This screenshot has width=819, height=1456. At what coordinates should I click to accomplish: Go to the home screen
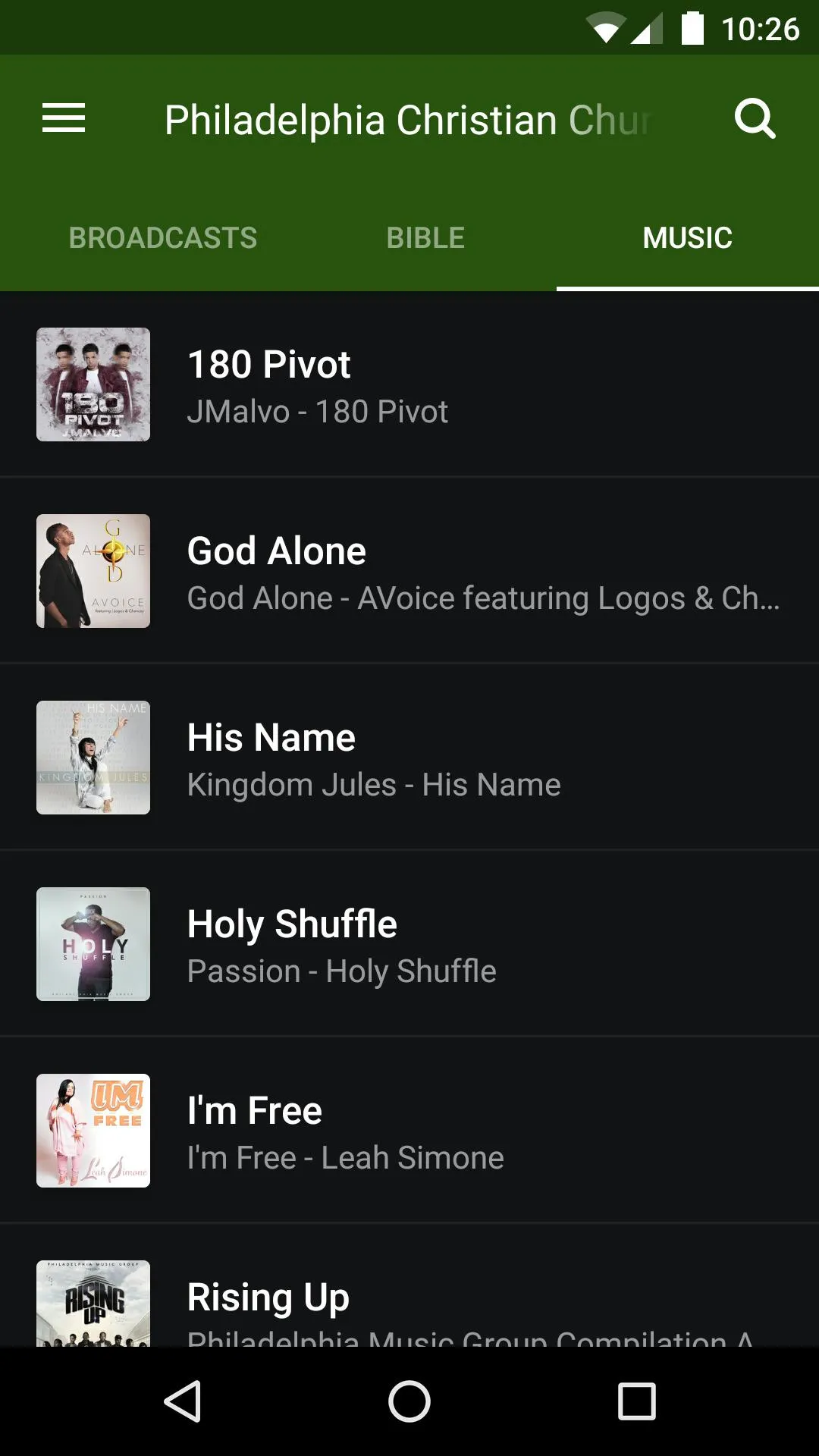click(409, 1401)
